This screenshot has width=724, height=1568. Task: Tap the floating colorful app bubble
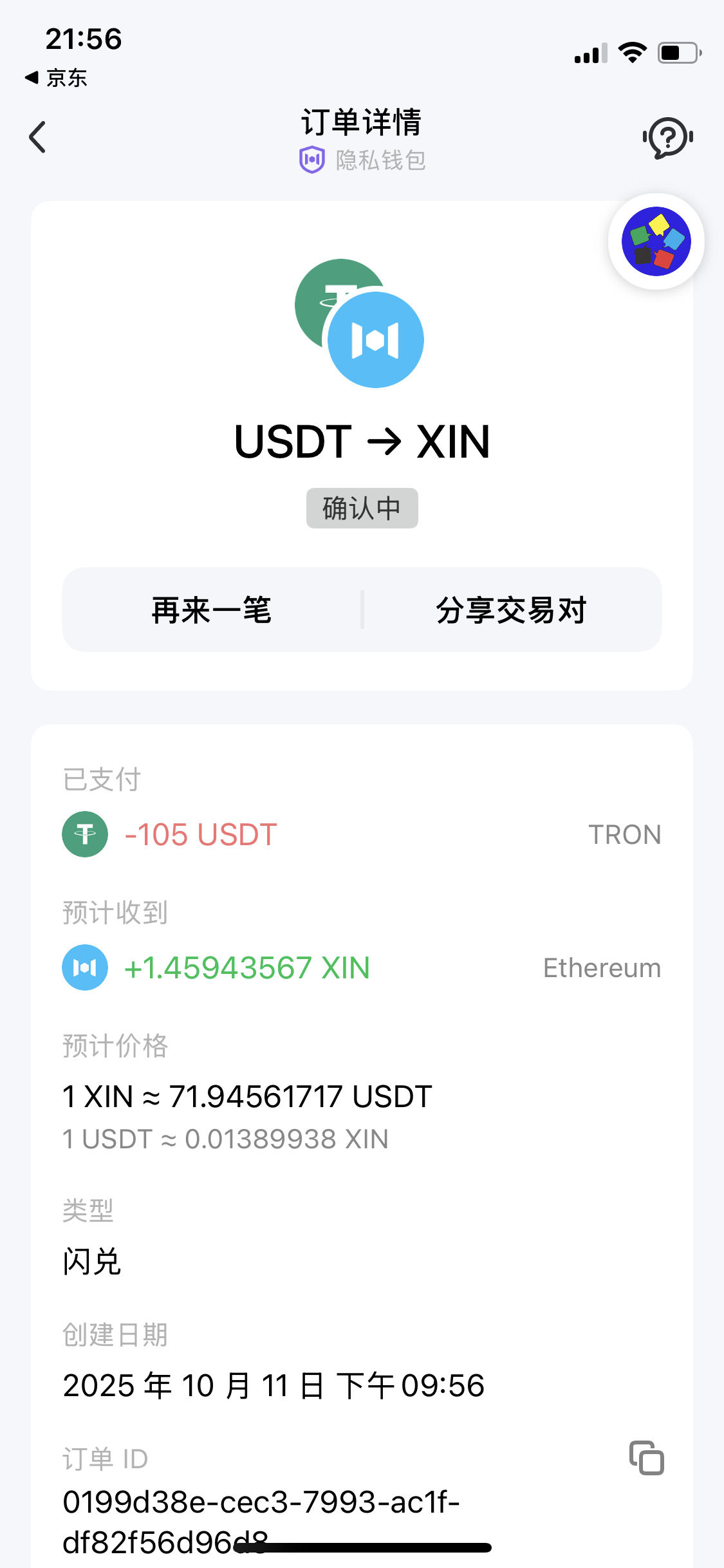pos(656,241)
